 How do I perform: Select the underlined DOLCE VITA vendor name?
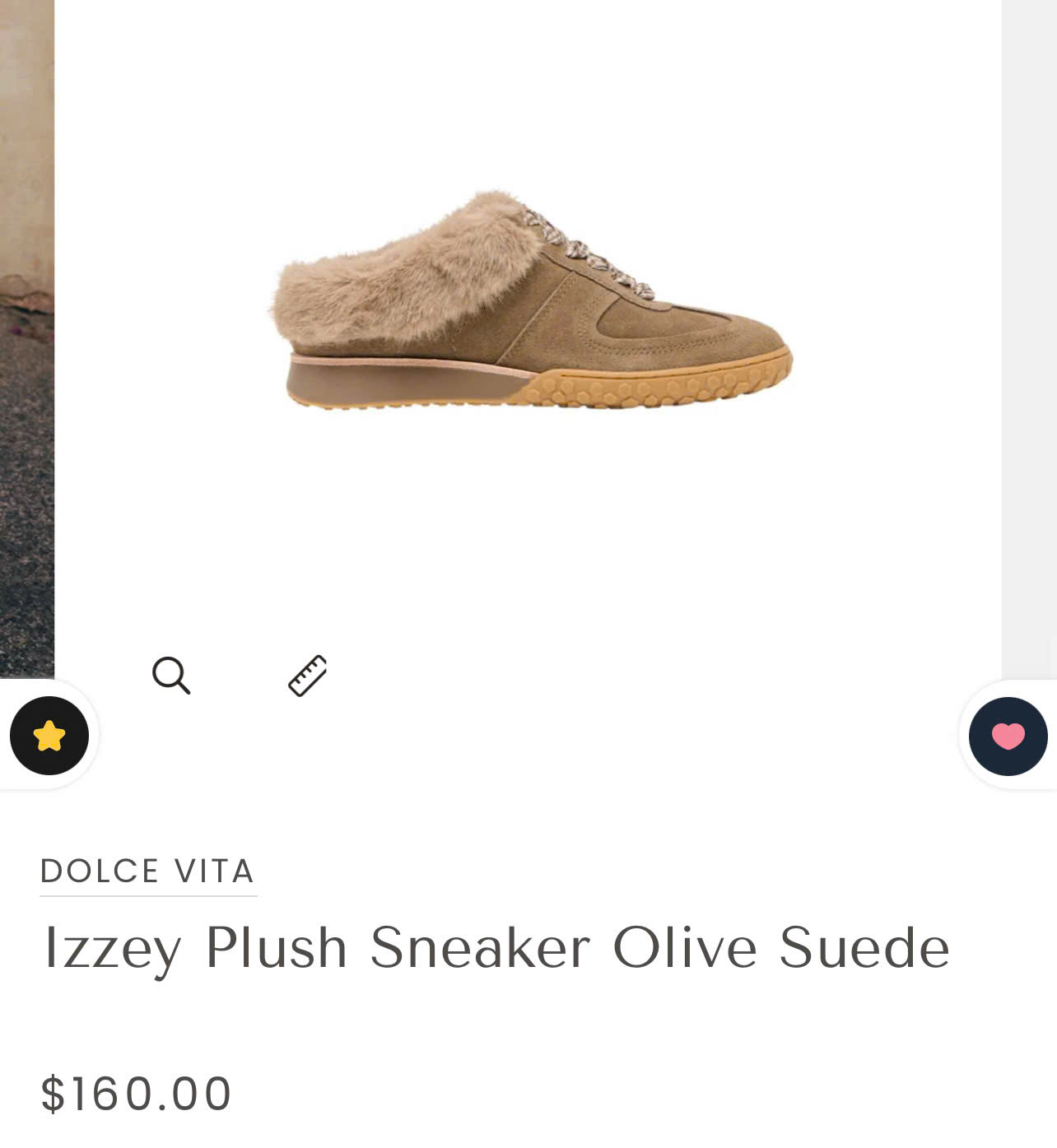(148, 871)
